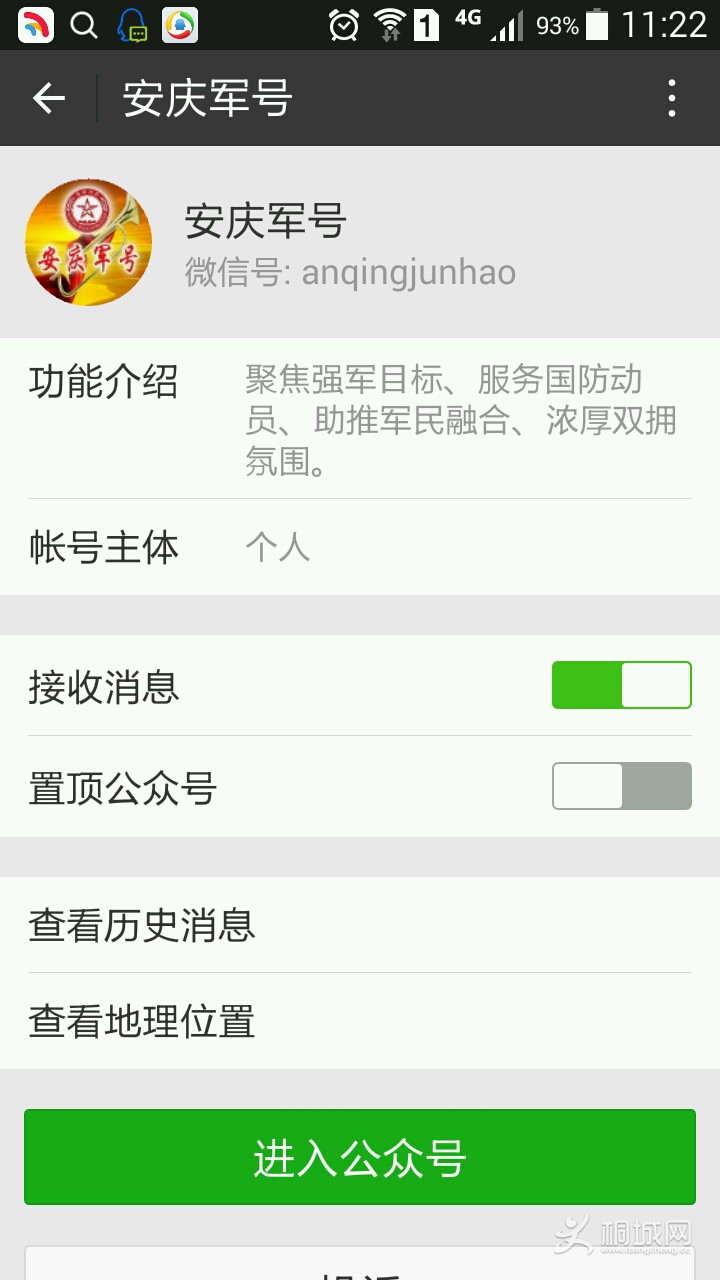Image resolution: width=720 pixels, height=1280 pixels.
Task: Go back using the top-left arrow
Action: (x=48, y=98)
